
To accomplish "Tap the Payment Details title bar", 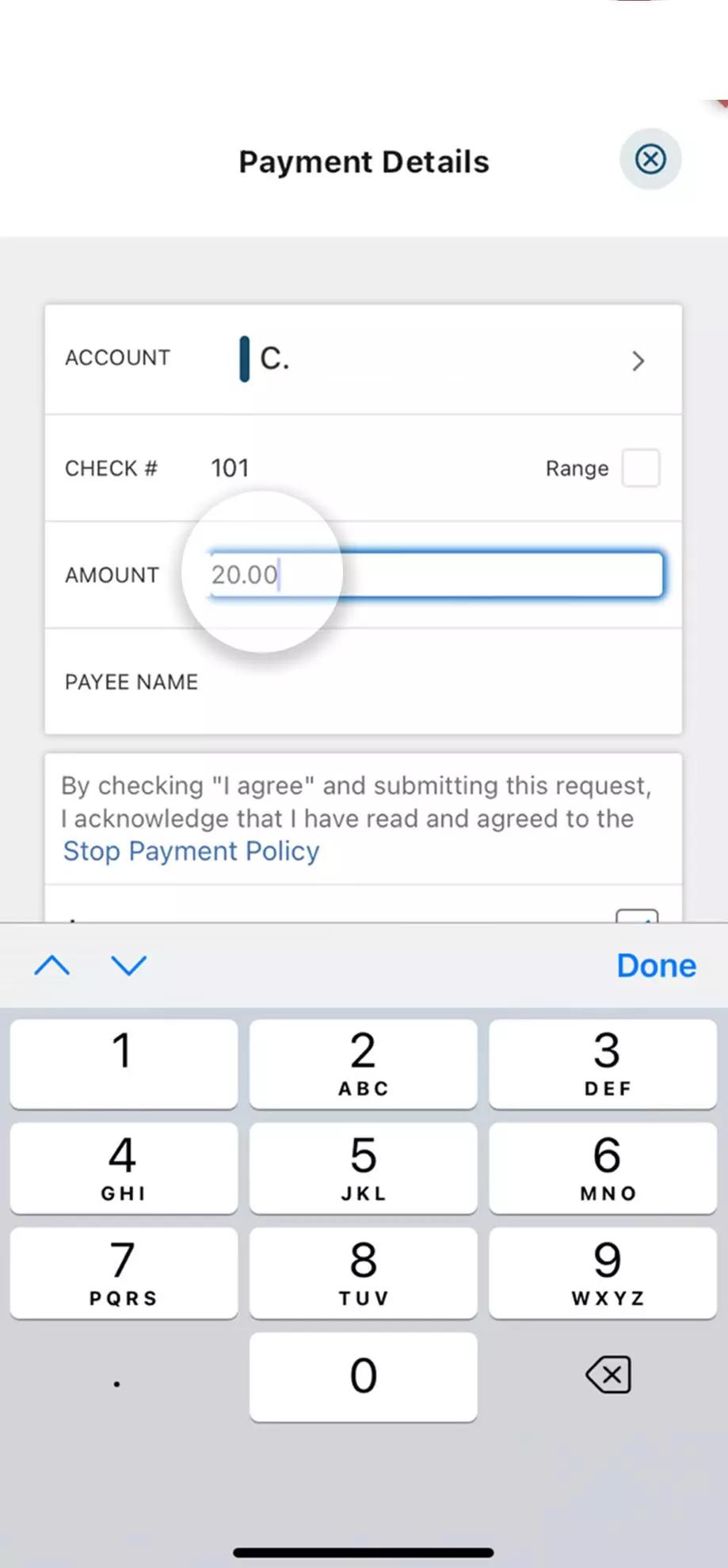I will tap(364, 161).
